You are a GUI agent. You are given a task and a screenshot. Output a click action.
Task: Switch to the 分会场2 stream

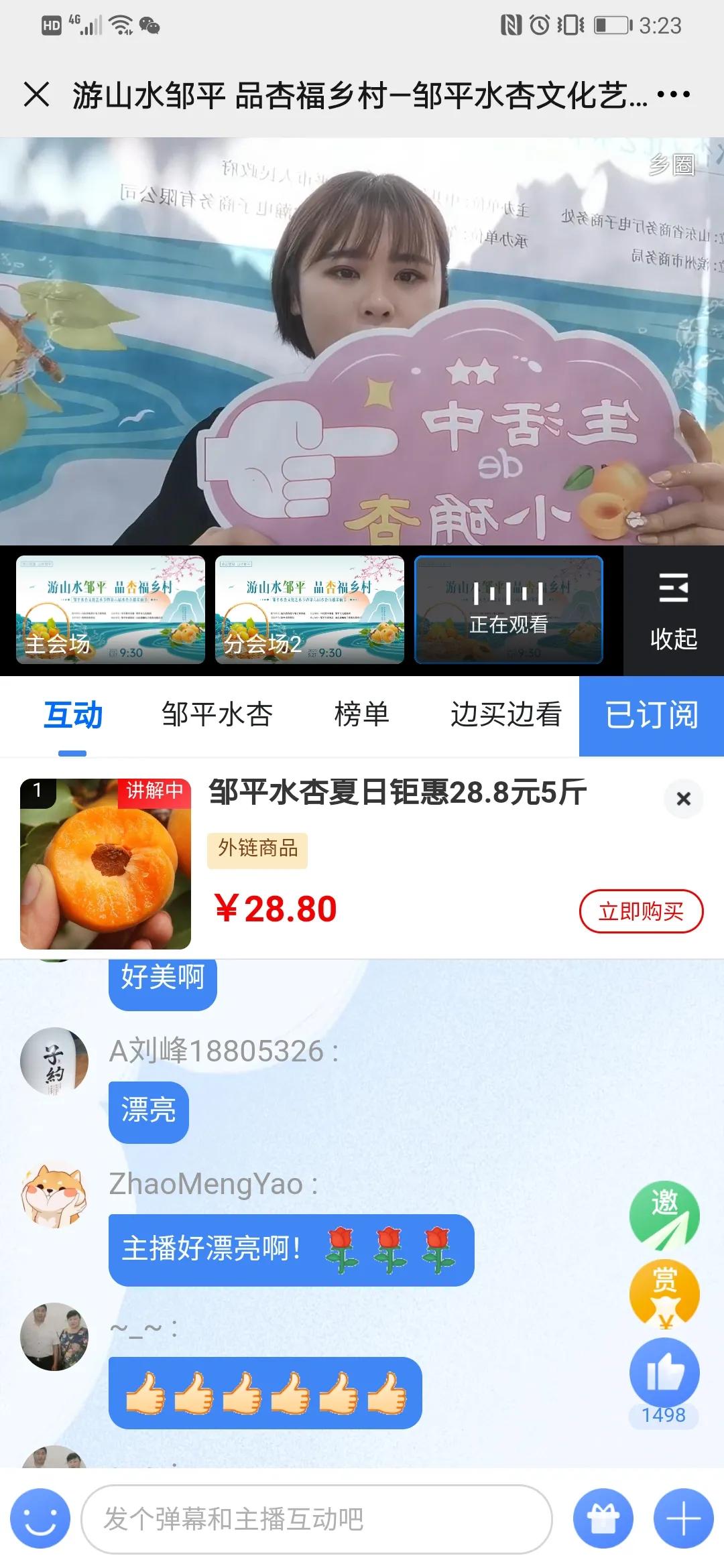click(310, 610)
